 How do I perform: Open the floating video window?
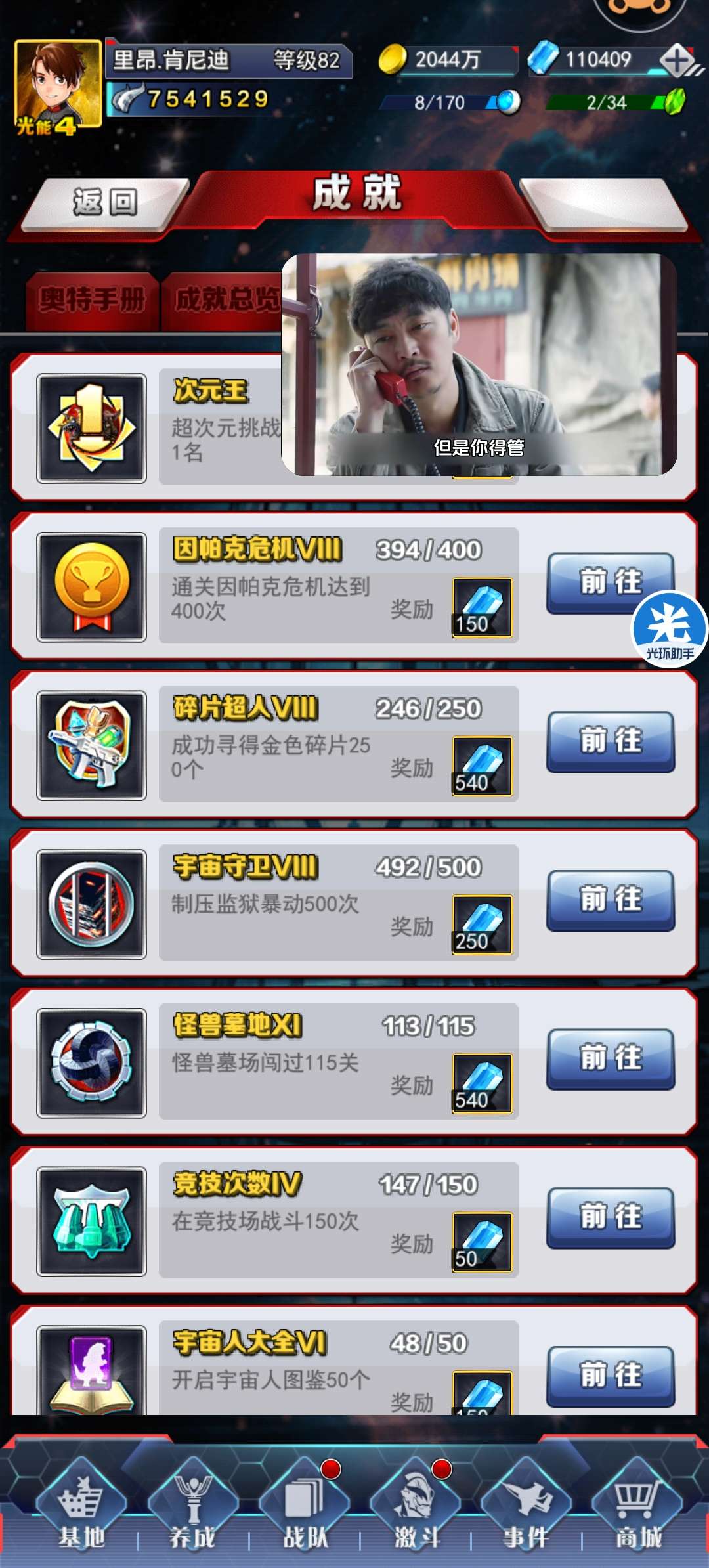point(479,364)
